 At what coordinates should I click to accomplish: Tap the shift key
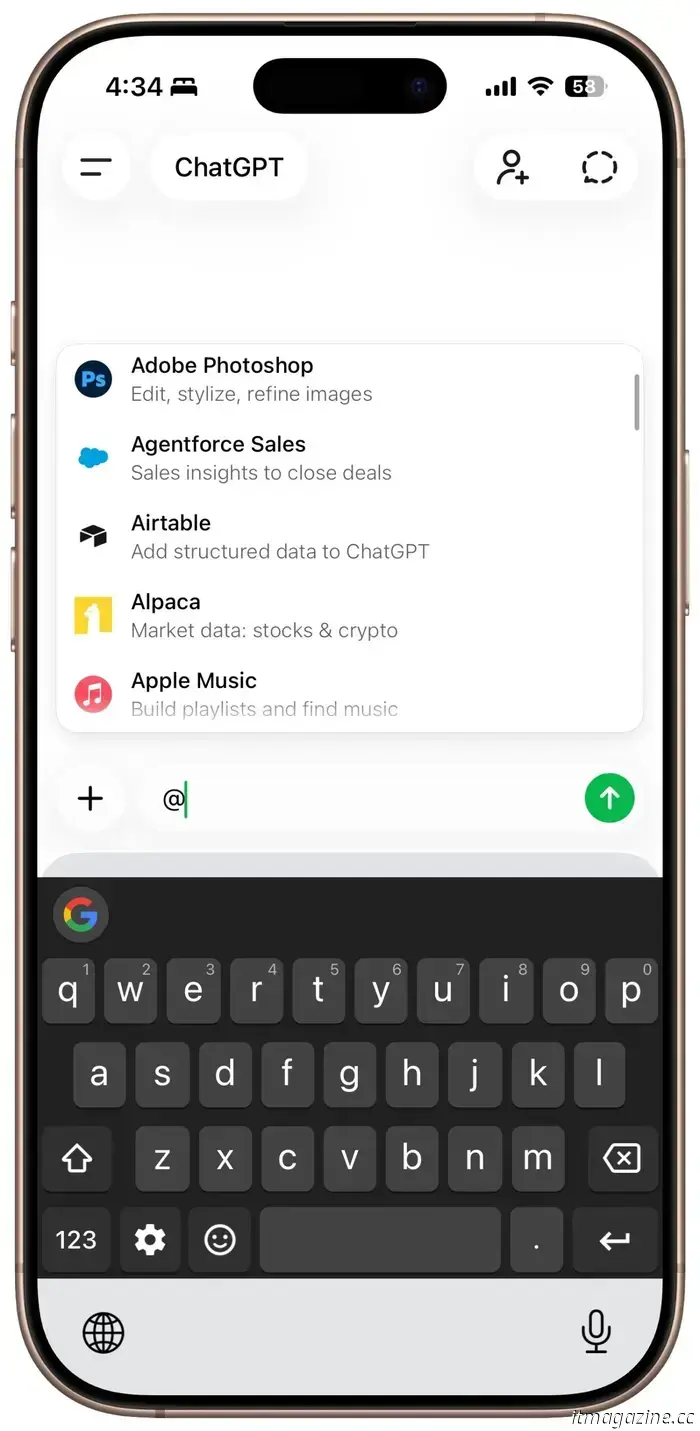(77, 1159)
